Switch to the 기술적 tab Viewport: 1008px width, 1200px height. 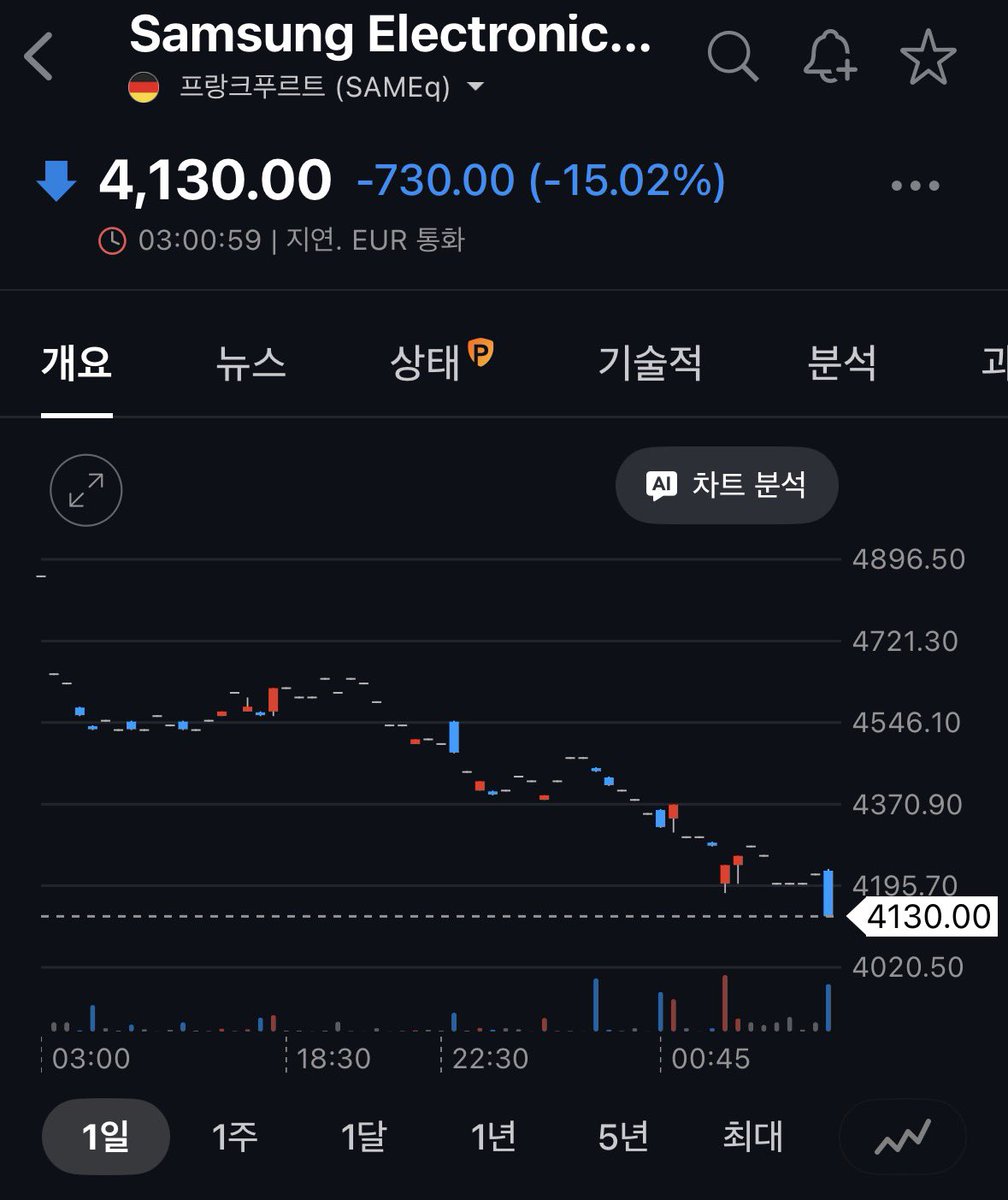pos(650,362)
